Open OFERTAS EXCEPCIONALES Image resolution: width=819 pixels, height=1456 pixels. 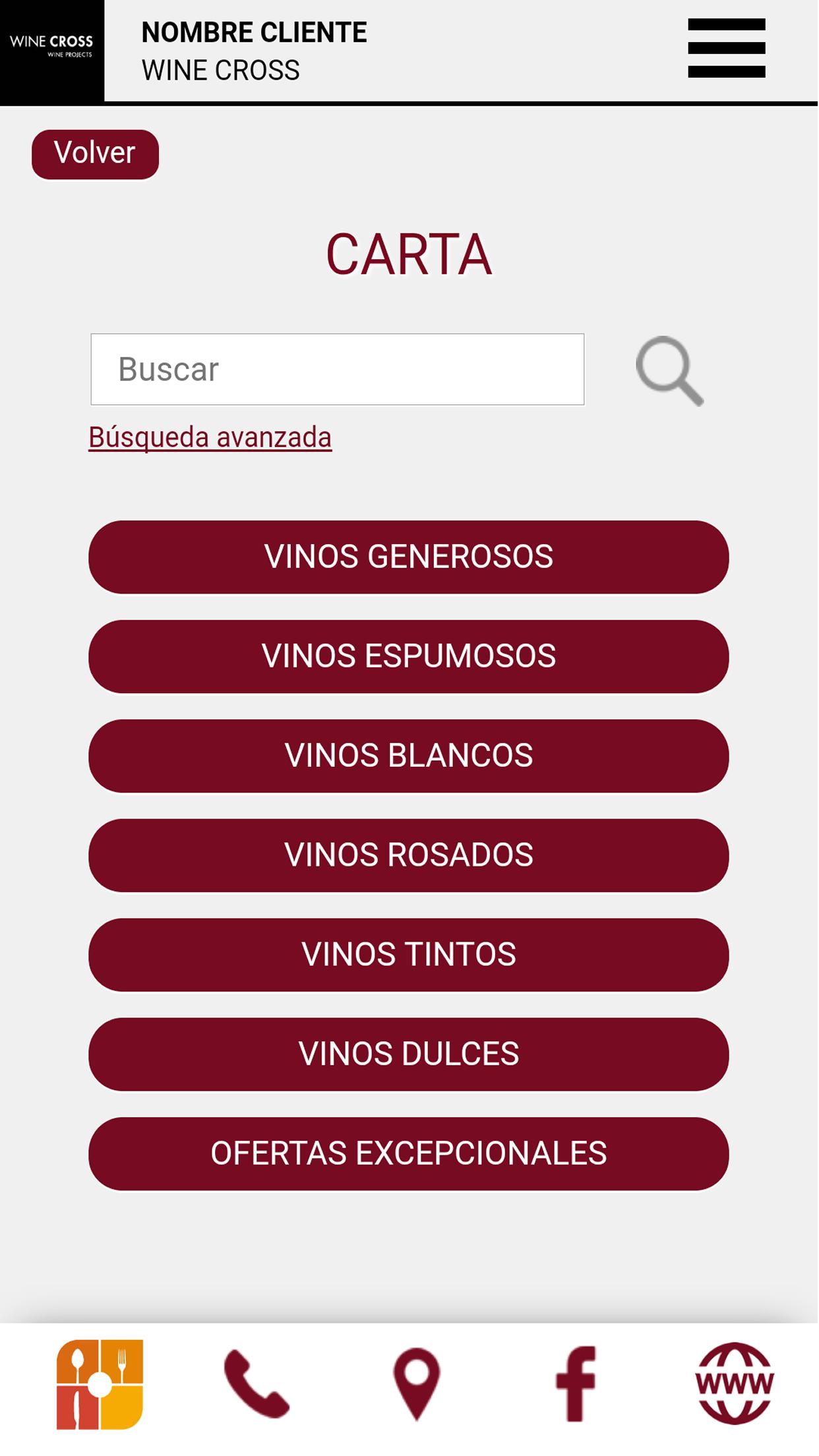[409, 1154]
